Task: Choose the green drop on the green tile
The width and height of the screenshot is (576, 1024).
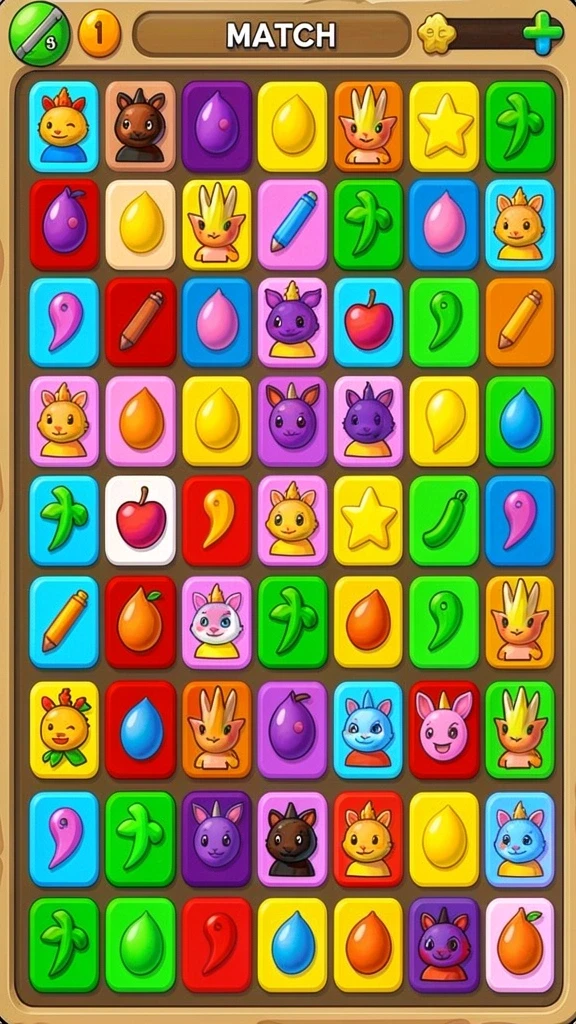Action: click(140, 944)
